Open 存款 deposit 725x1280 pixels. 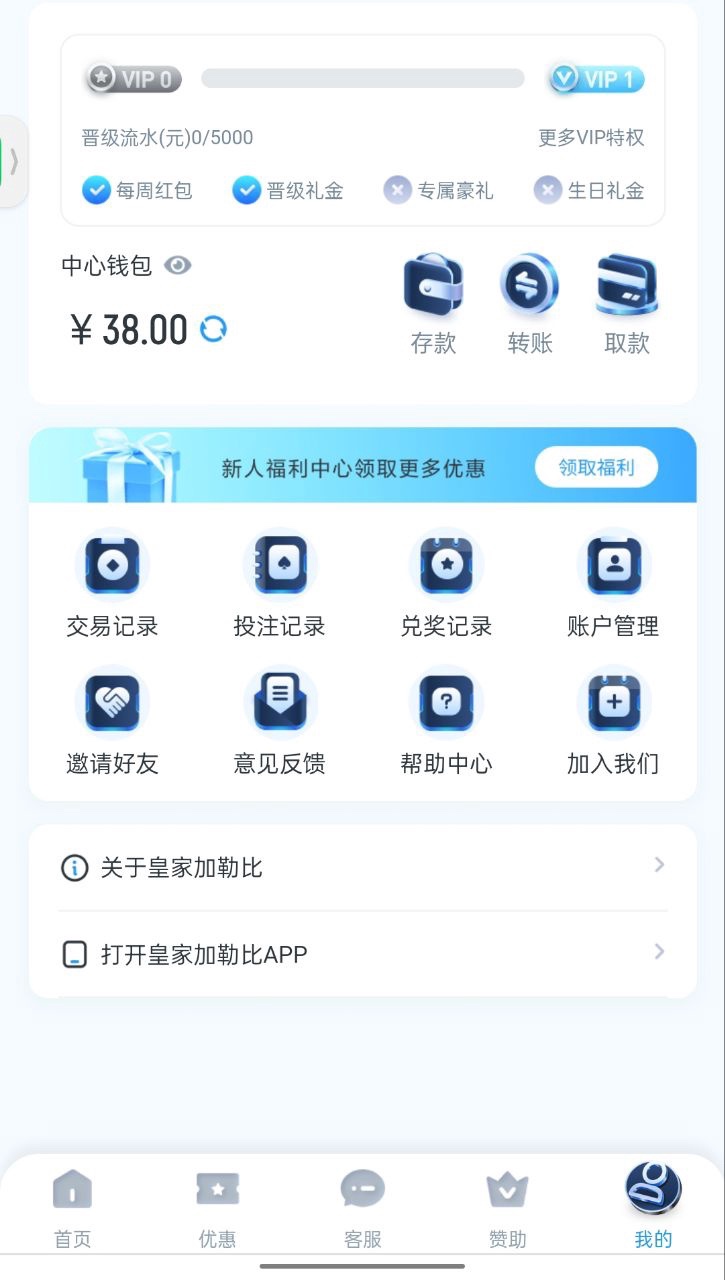click(x=433, y=304)
